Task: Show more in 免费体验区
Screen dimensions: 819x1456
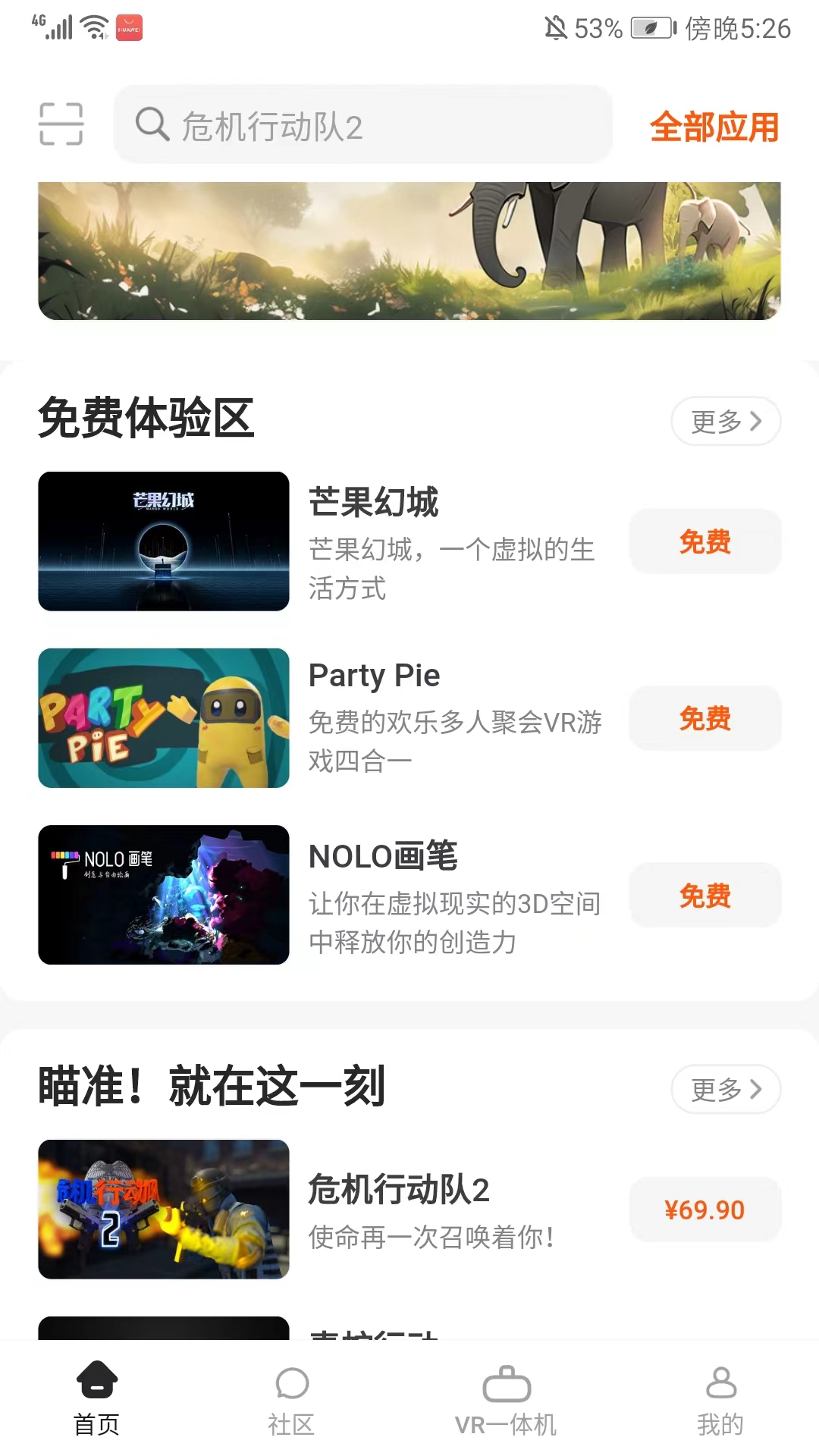Action: pyautogui.click(x=725, y=421)
